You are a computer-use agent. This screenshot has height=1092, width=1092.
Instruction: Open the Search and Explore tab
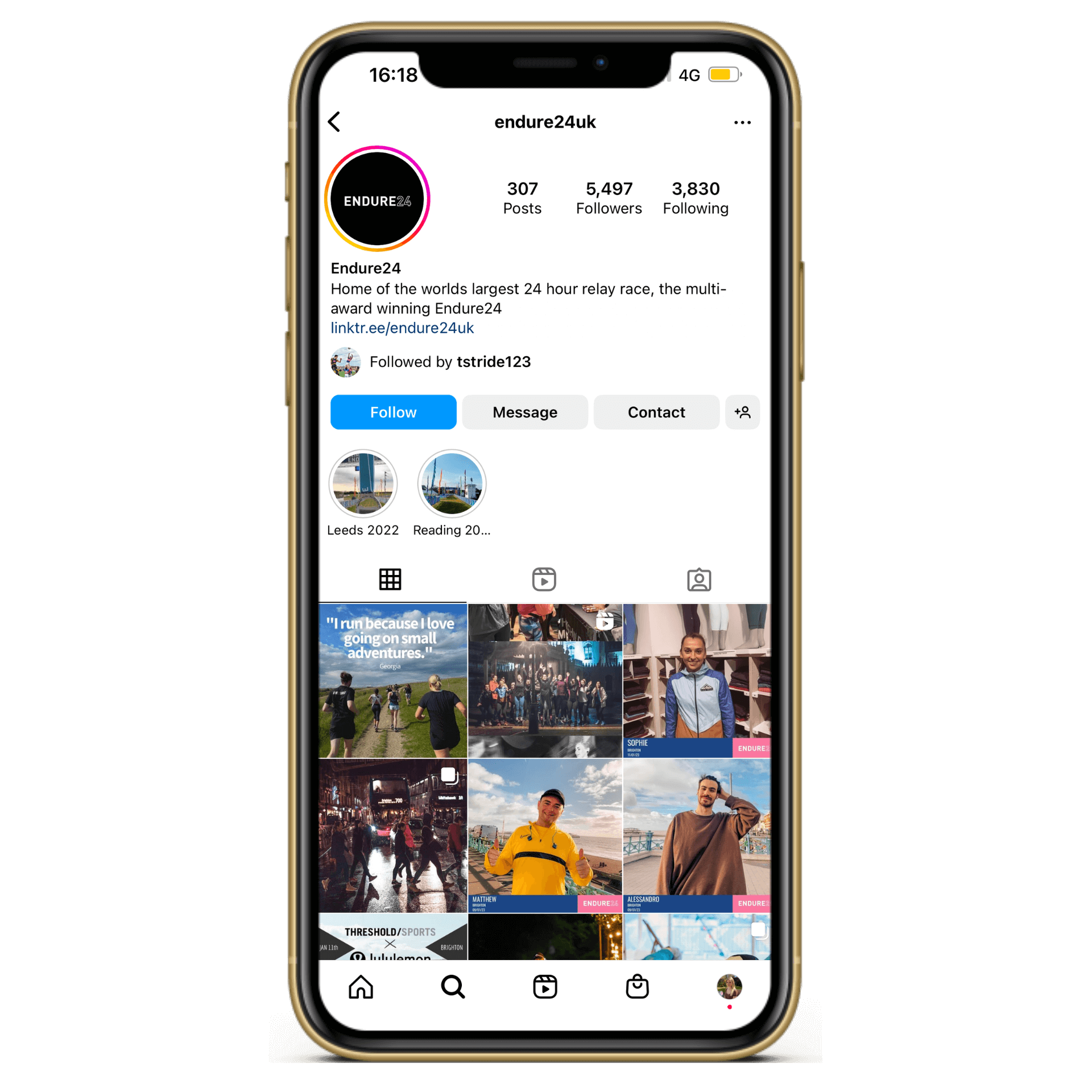click(x=453, y=987)
